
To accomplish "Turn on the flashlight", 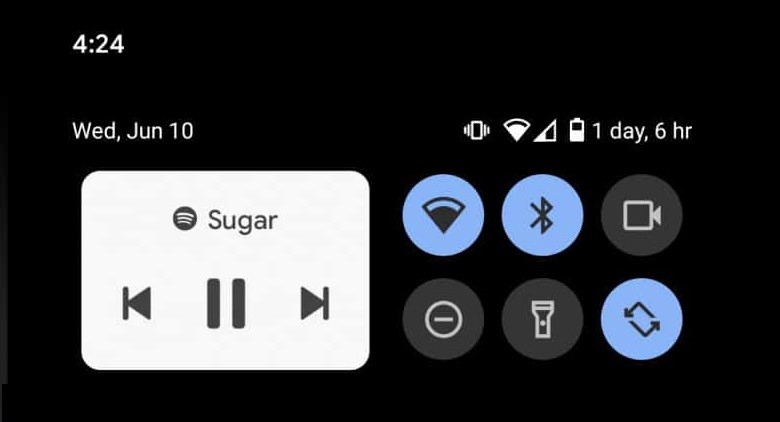I will click(542, 320).
